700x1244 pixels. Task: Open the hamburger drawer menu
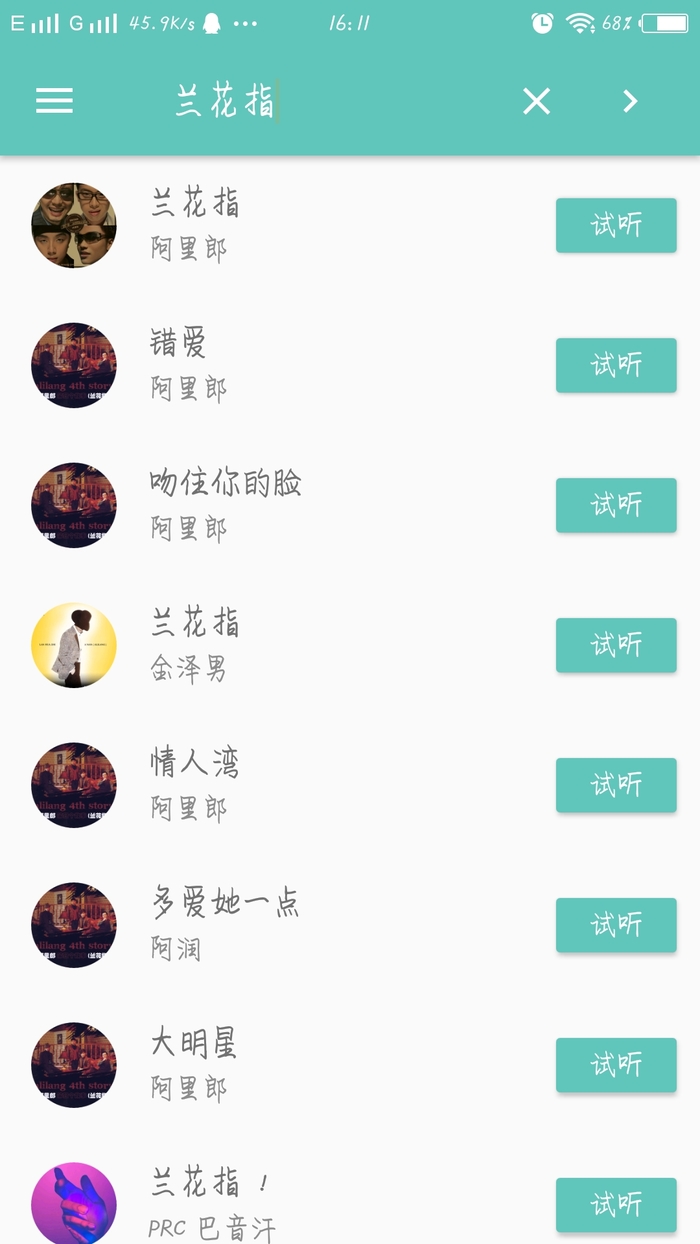[54, 101]
